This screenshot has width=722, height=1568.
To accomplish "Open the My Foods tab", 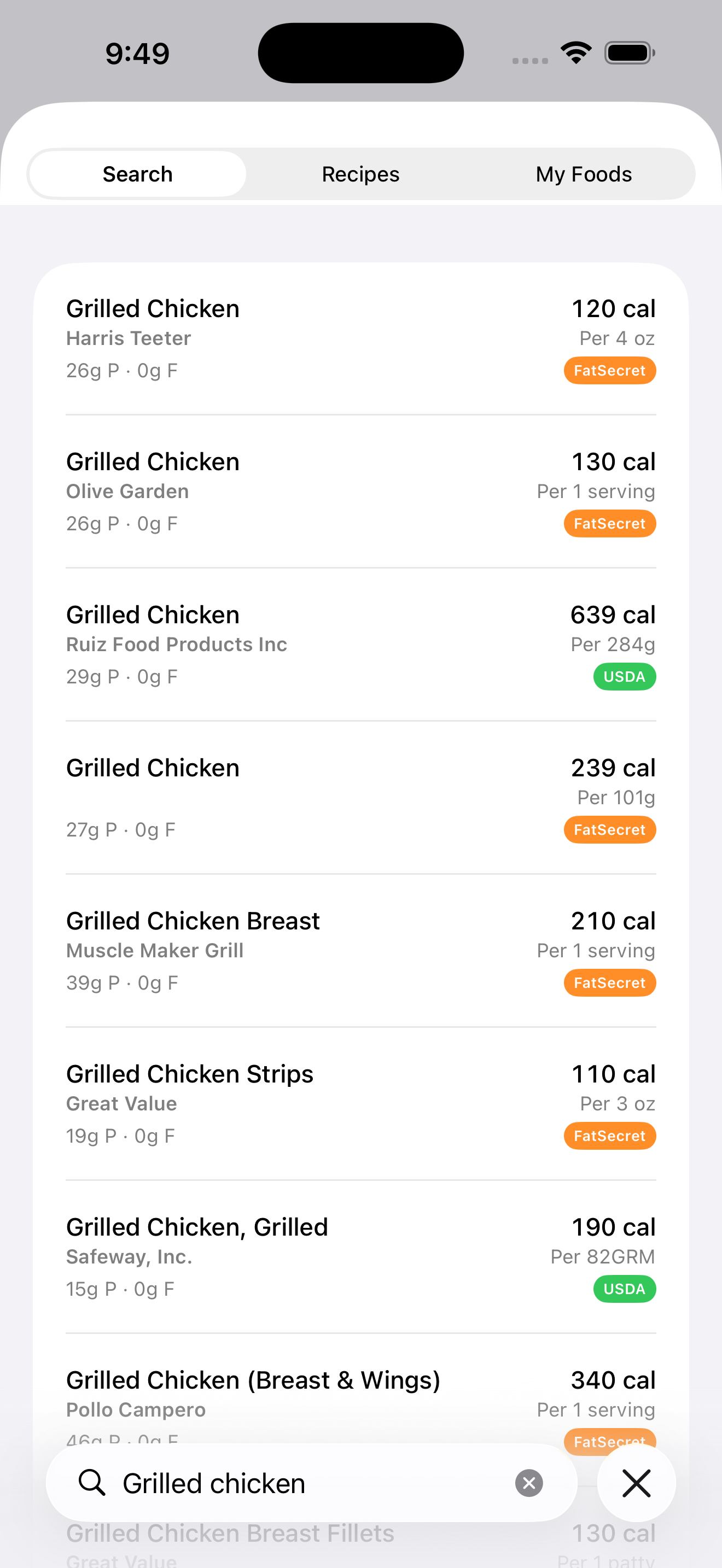I will pos(583,173).
